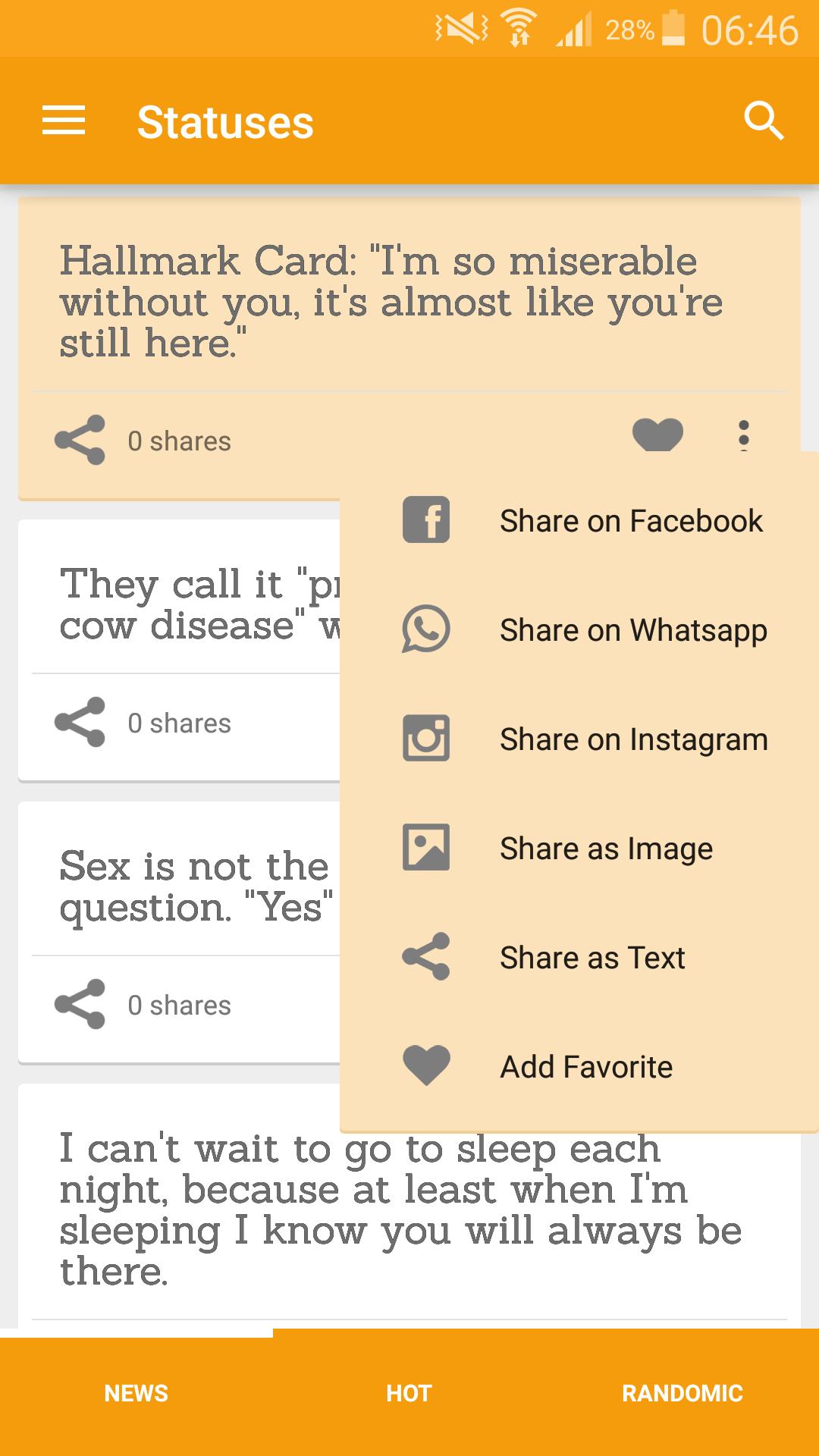
Task: Switch to the NEWS tab
Action: pos(136,1393)
